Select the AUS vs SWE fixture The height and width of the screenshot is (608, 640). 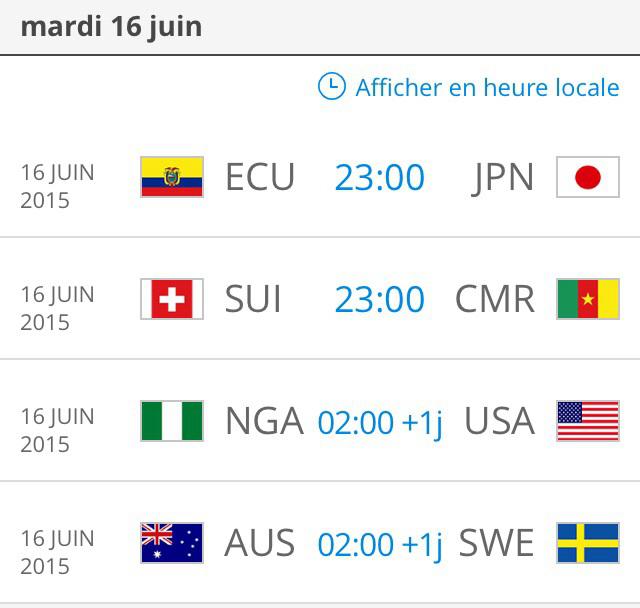tap(378, 544)
